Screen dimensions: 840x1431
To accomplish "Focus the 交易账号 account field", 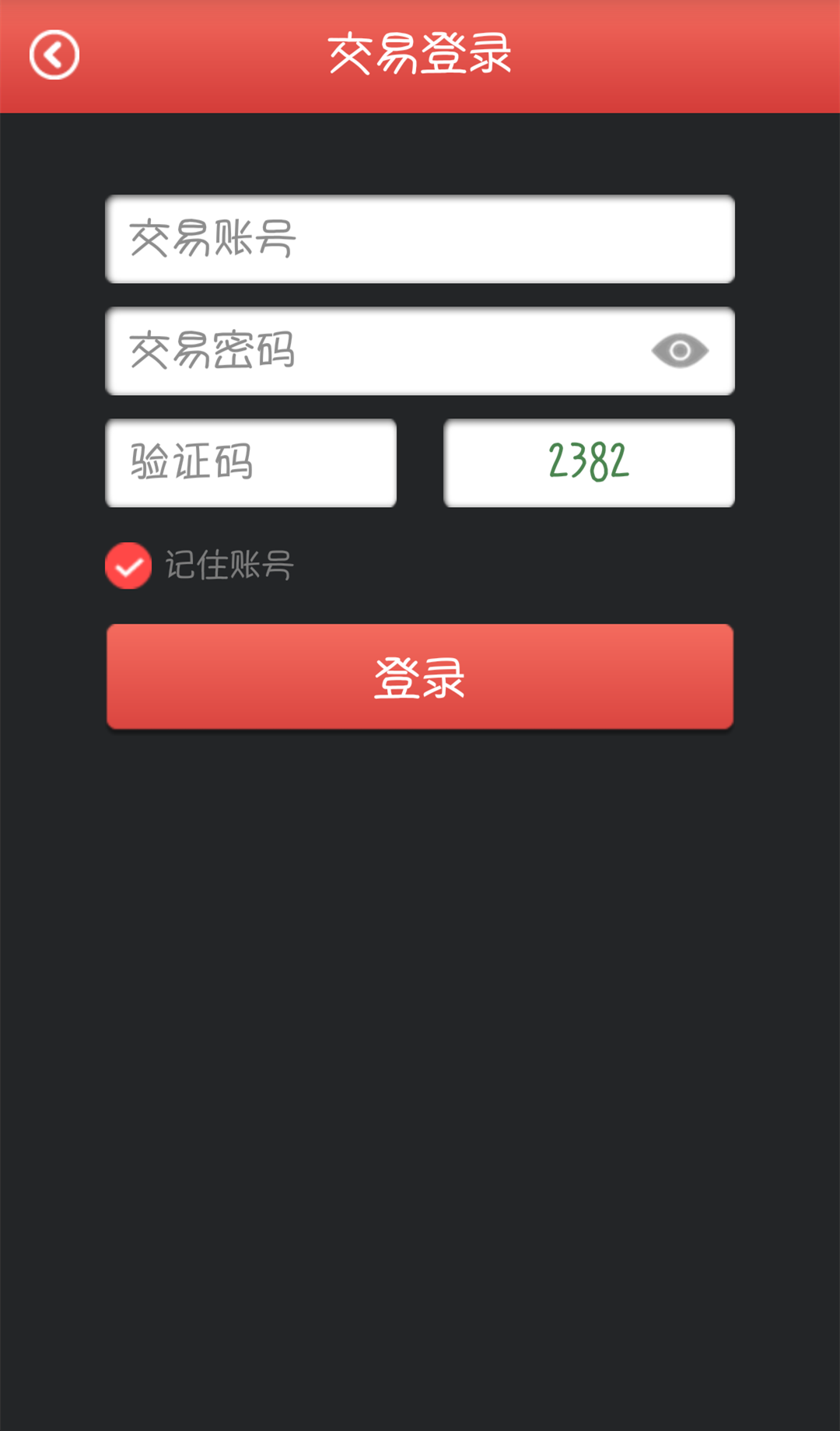I will pyautogui.click(x=420, y=239).
